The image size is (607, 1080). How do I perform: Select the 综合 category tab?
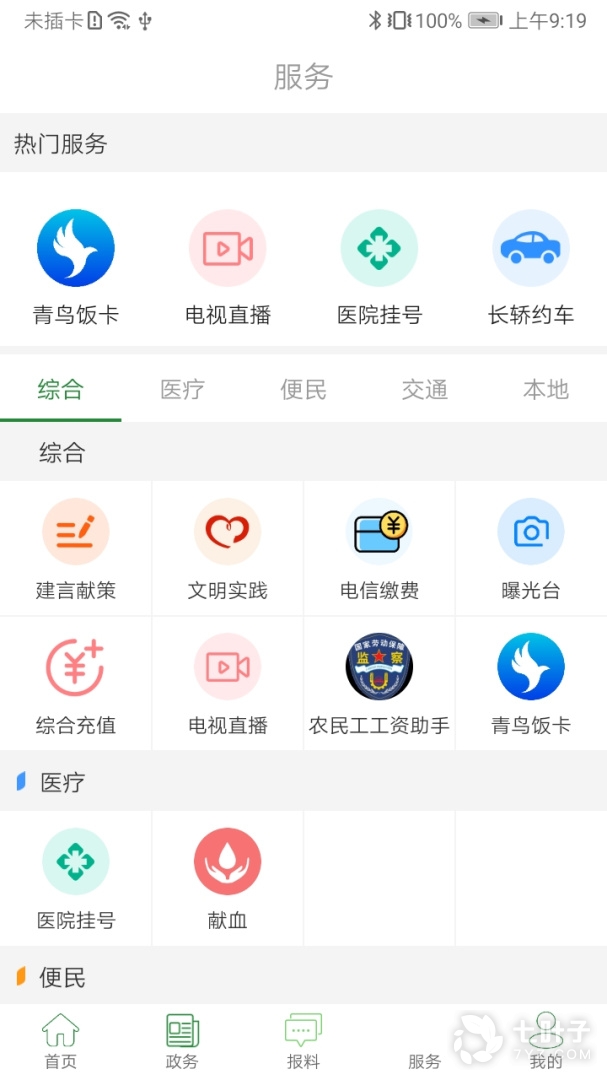tap(61, 390)
